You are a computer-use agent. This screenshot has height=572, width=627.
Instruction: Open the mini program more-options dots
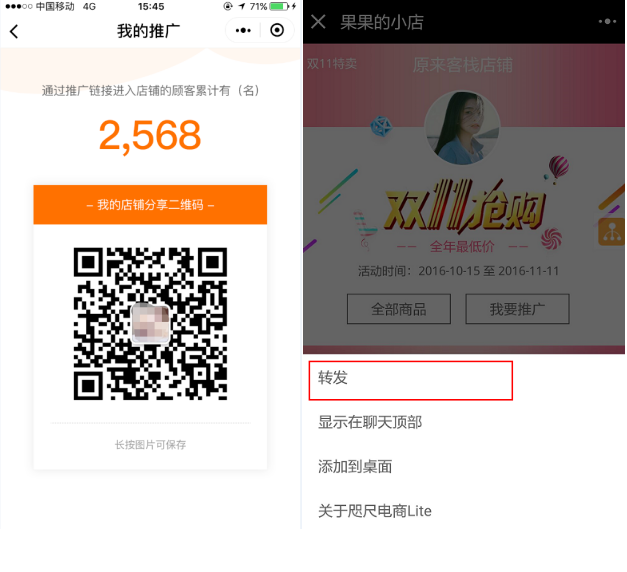coord(243,31)
